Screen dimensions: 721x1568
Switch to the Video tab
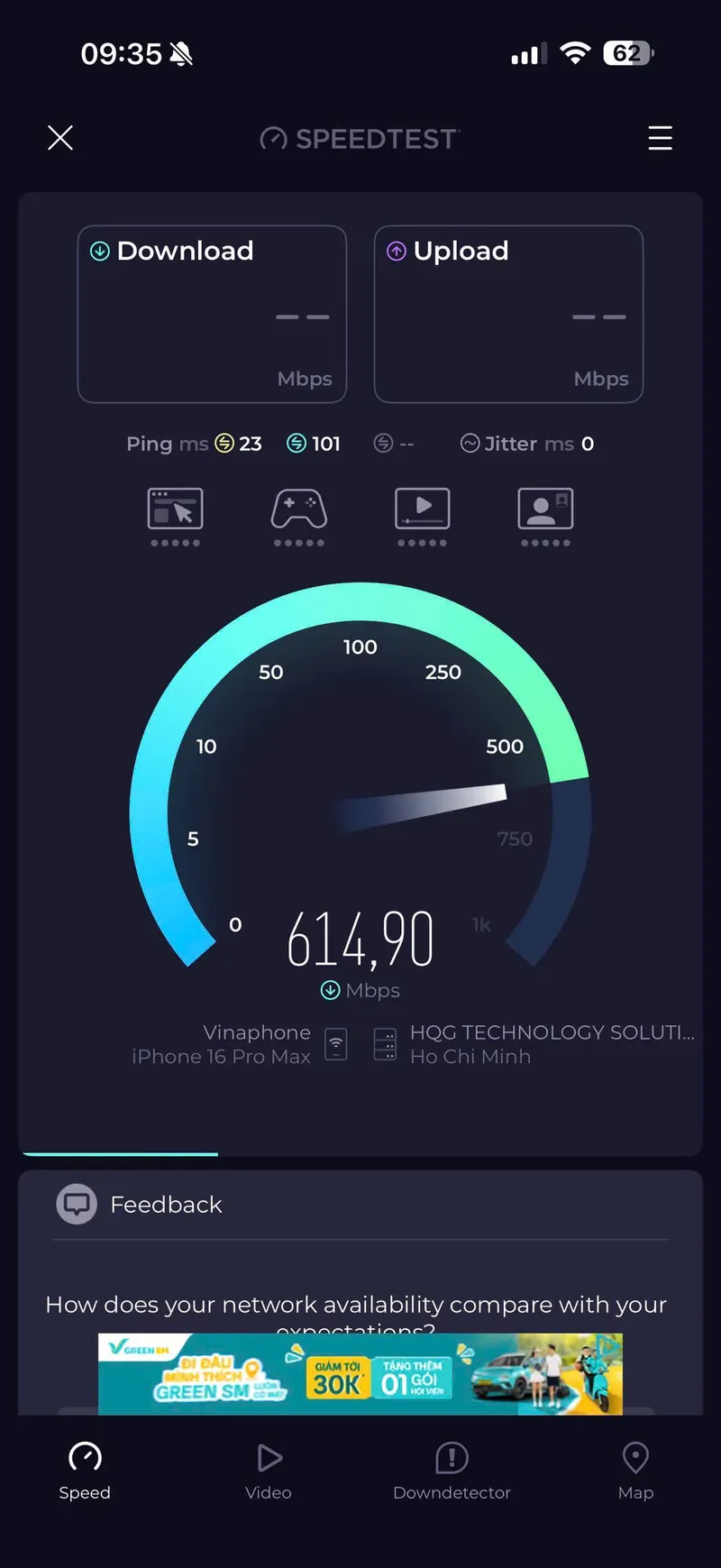coord(269,1472)
